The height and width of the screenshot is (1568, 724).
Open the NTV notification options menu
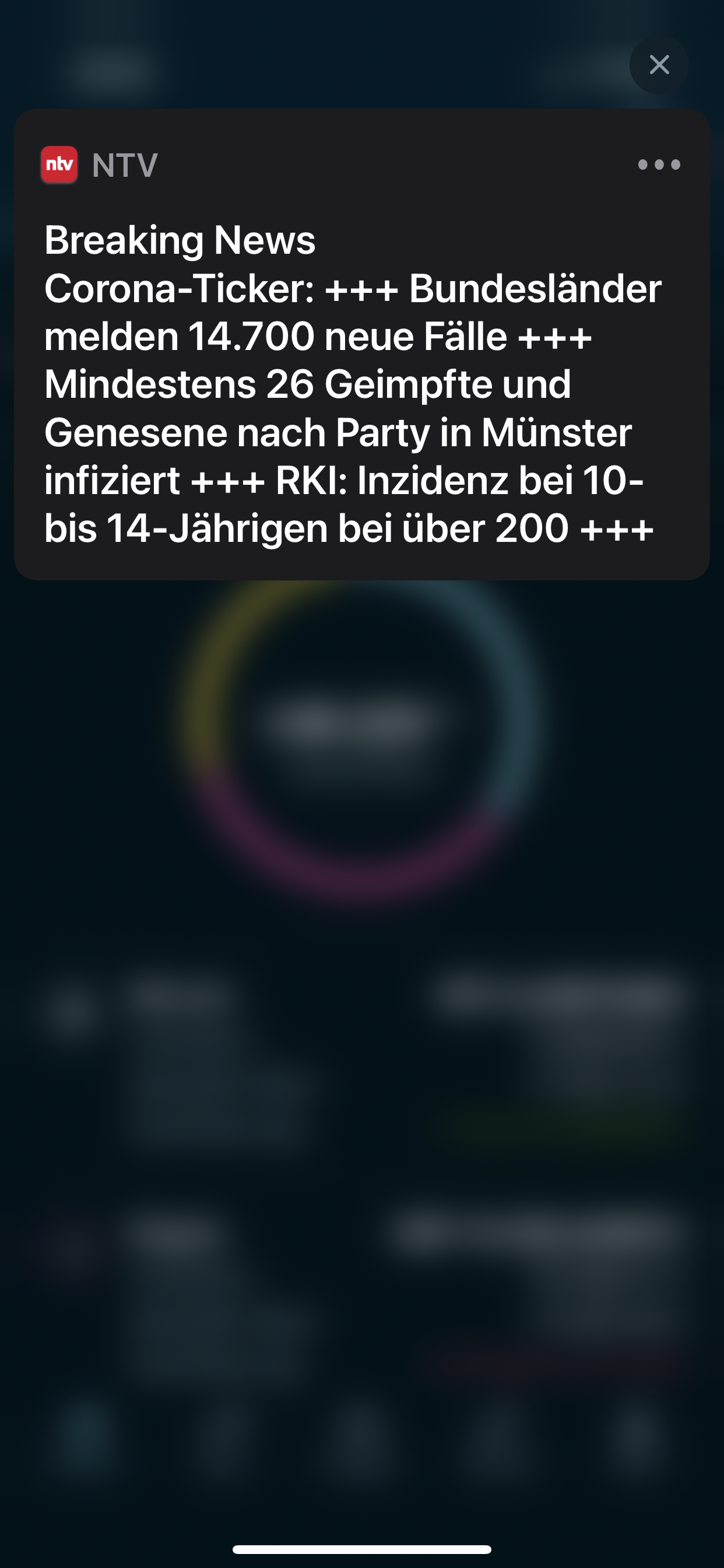(x=659, y=164)
